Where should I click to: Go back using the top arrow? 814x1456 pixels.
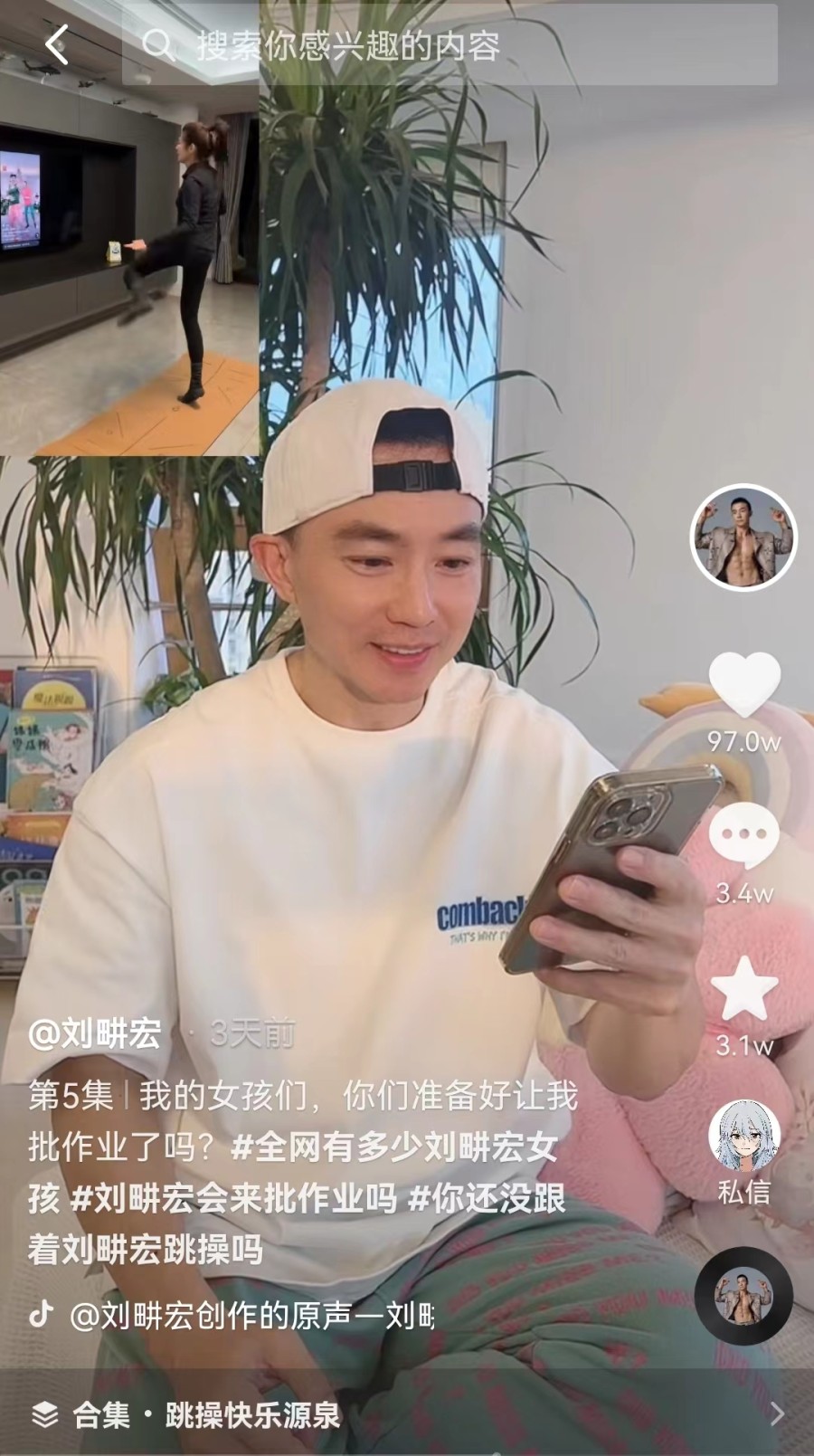(56, 44)
